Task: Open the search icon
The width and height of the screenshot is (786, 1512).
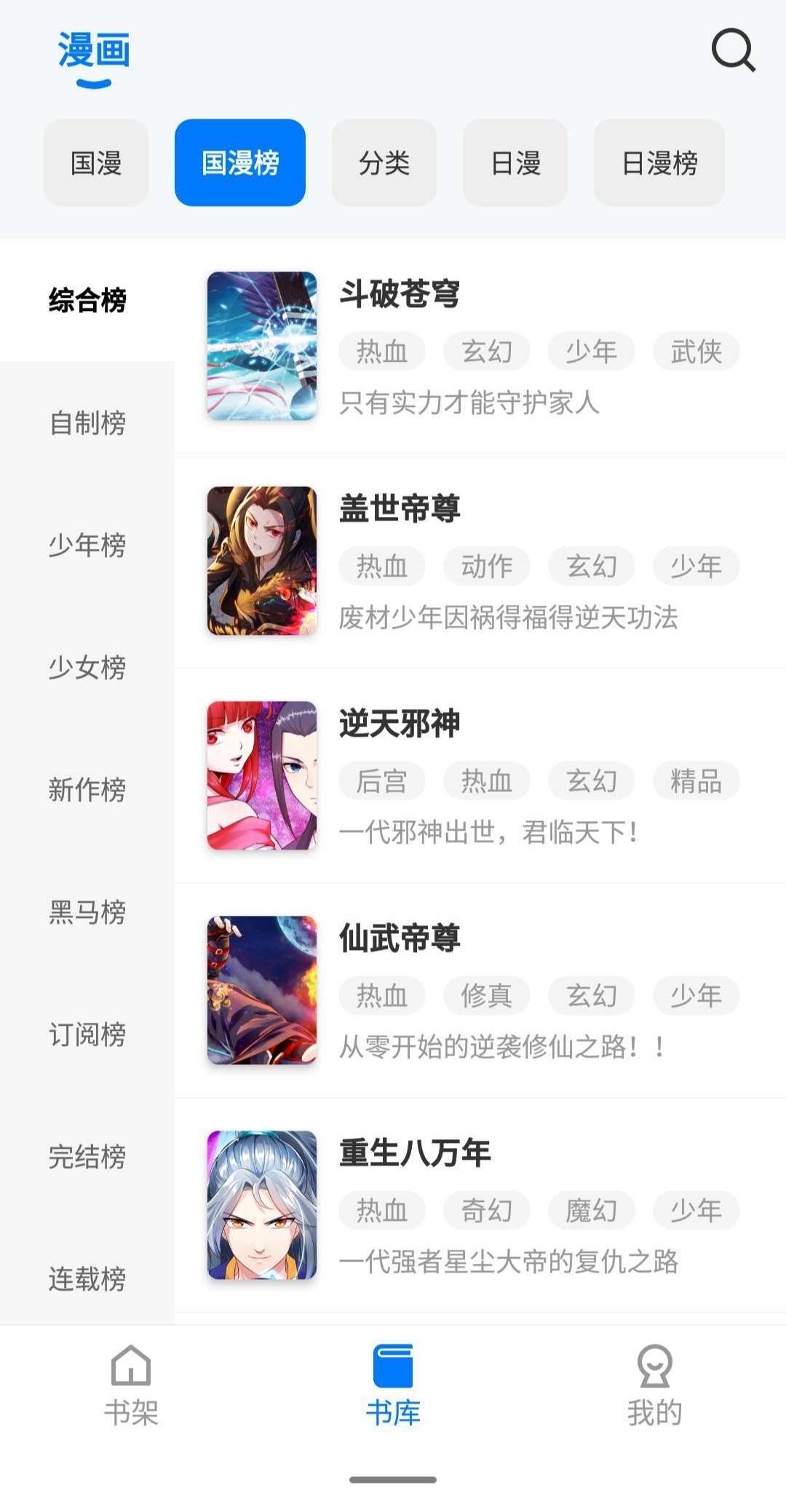Action: tap(733, 50)
